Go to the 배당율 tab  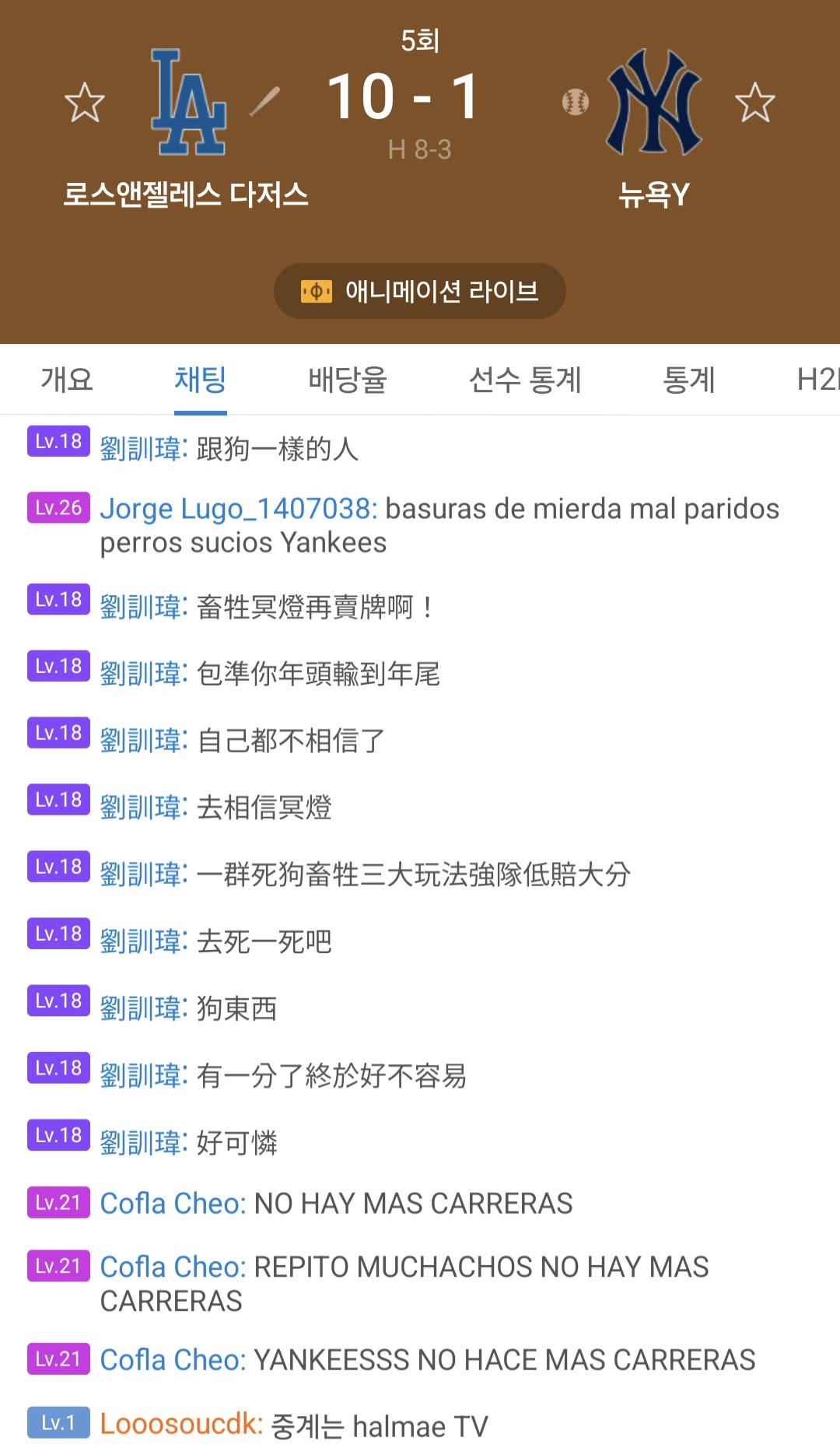coord(347,380)
